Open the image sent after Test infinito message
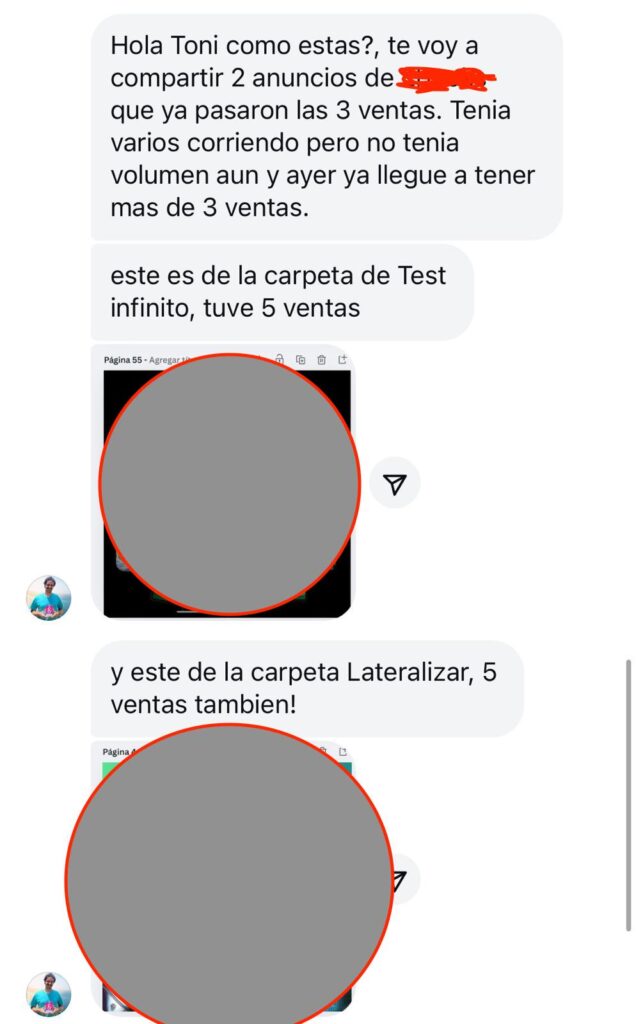This screenshot has height=1024, width=636. coord(228,484)
